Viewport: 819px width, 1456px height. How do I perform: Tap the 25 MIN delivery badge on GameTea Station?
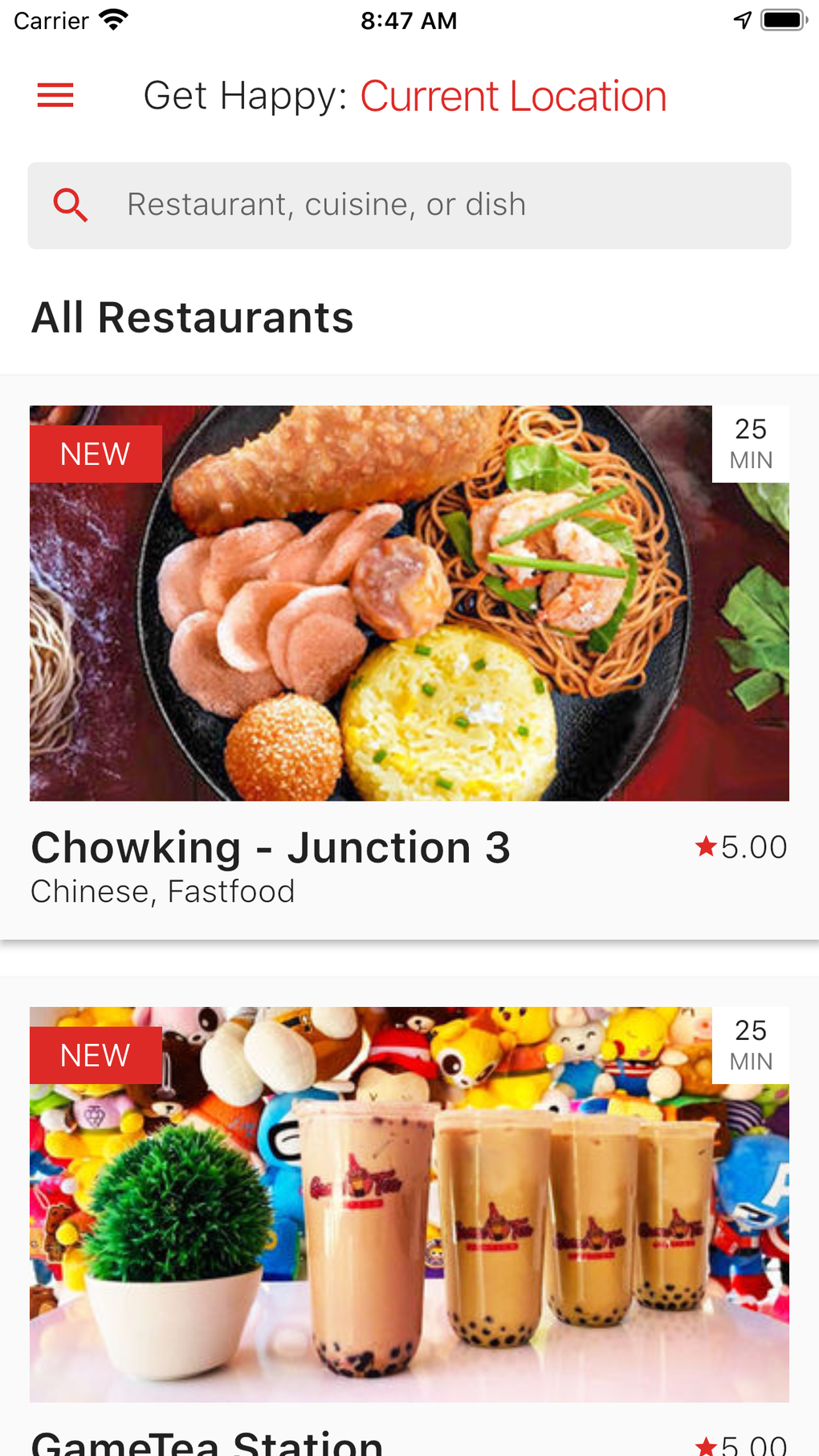[x=750, y=1044]
